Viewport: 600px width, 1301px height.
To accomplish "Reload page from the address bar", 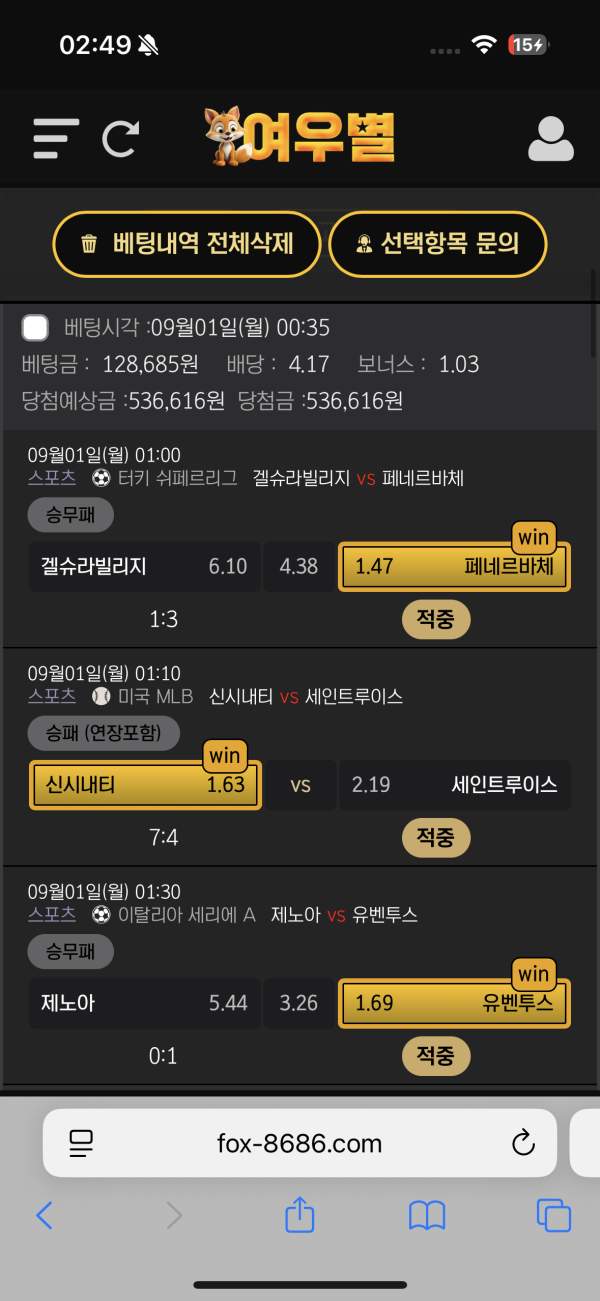I will click(x=522, y=1142).
